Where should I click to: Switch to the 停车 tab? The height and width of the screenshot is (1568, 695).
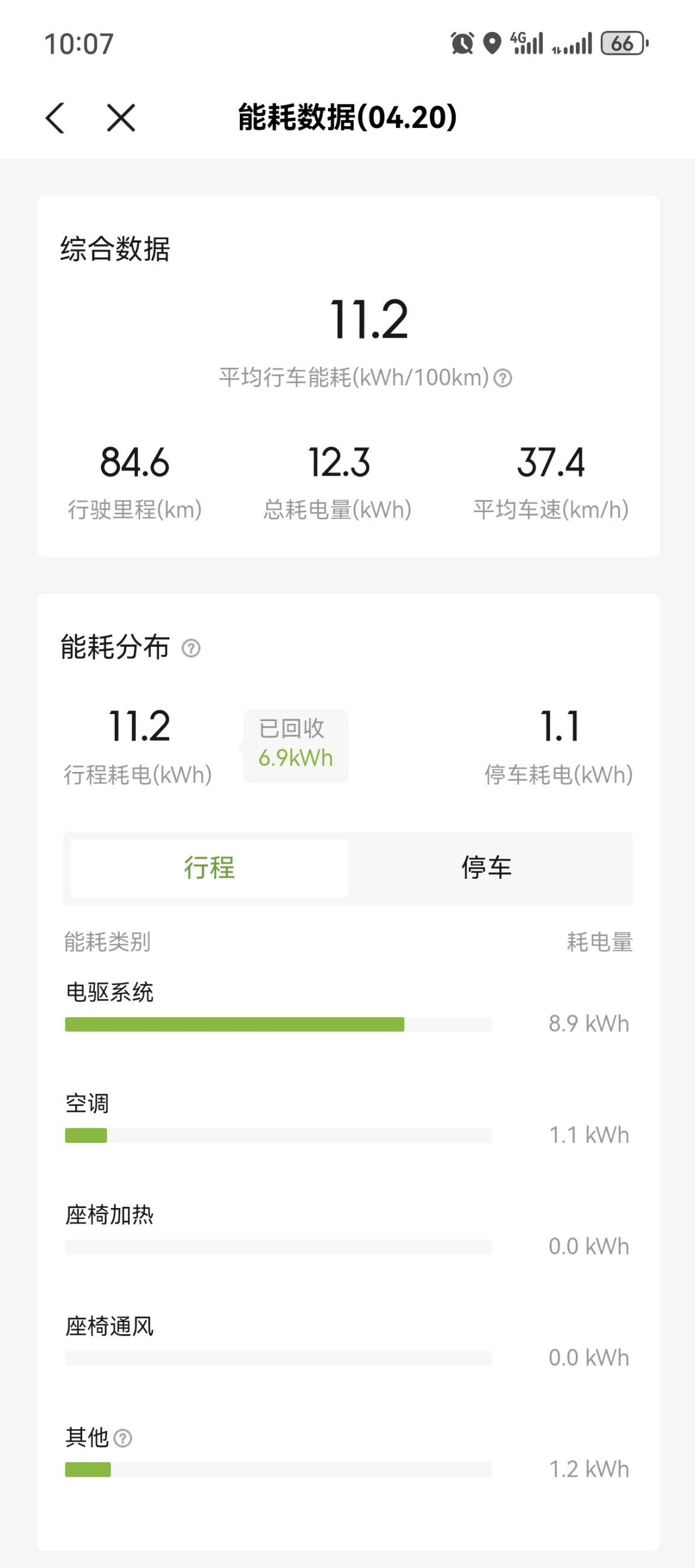point(486,868)
